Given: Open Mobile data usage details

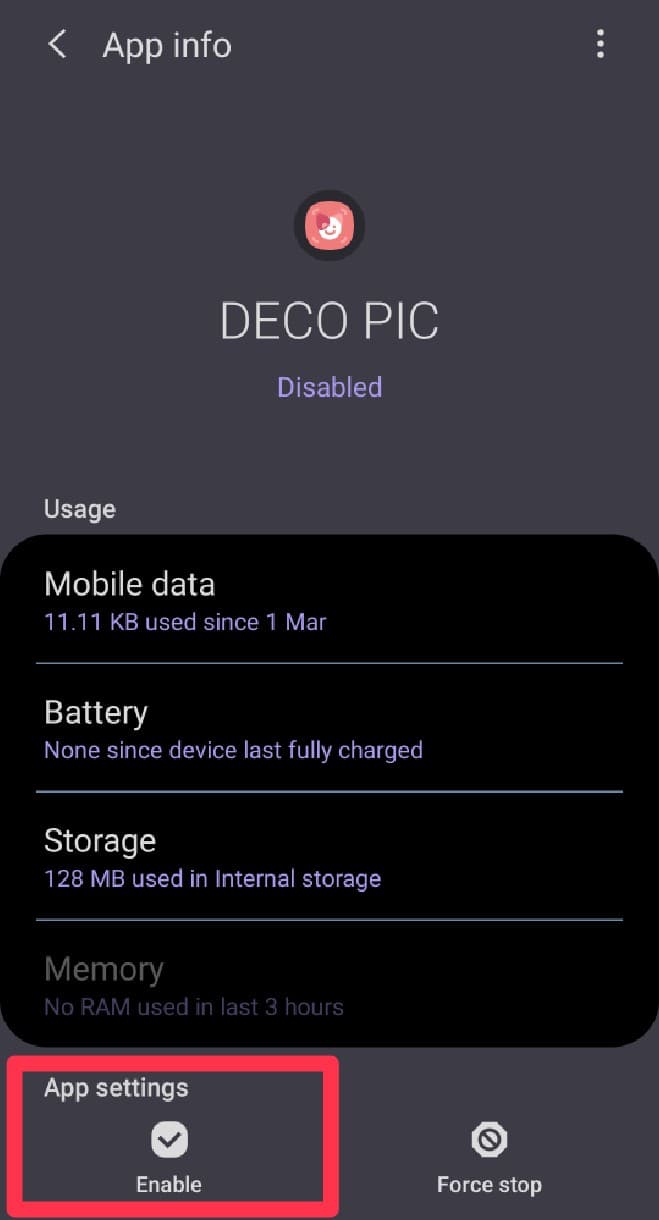Looking at the screenshot, I should pyautogui.click(x=329, y=601).
